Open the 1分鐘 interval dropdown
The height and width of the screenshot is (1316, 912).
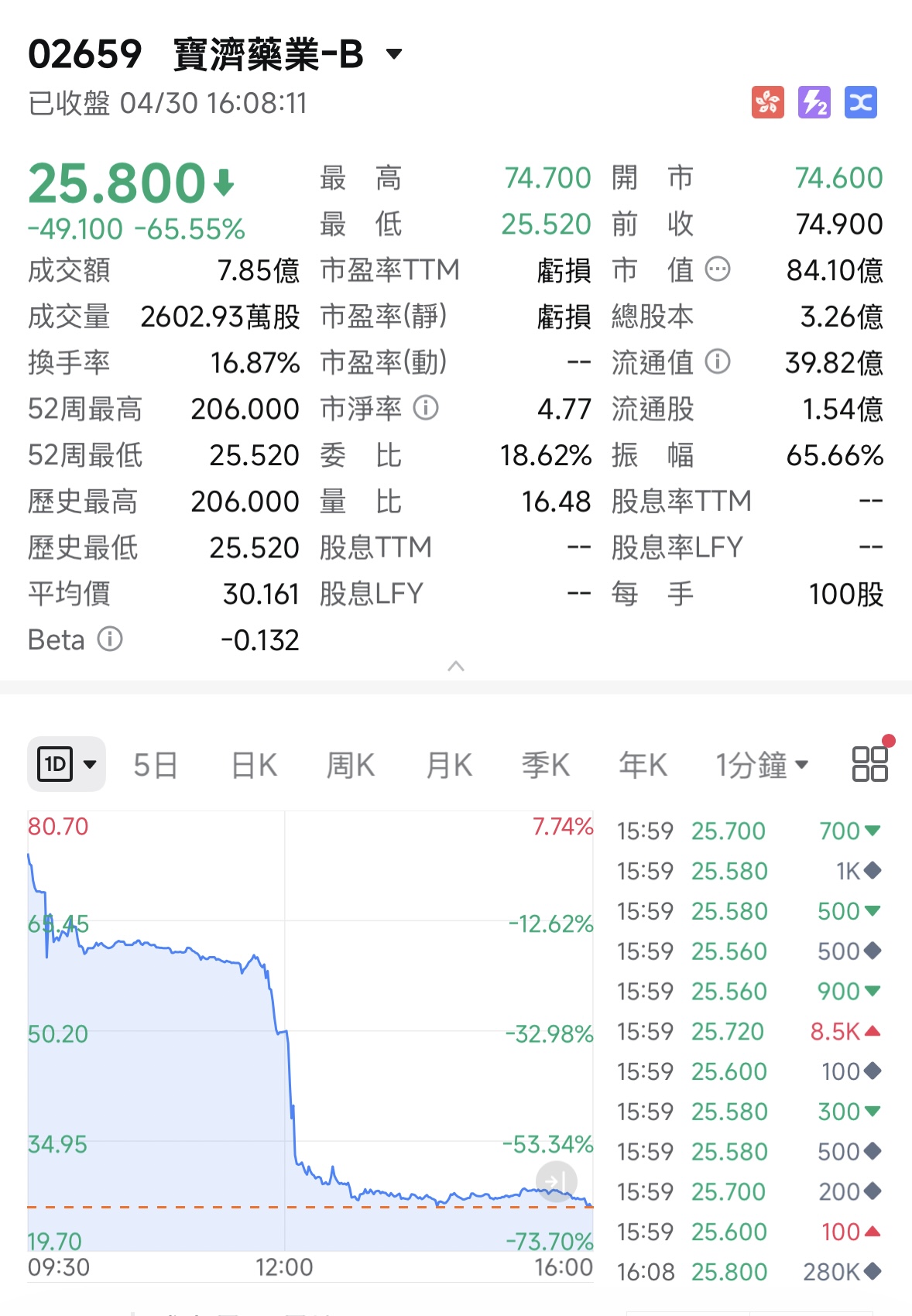pos(760,763)
